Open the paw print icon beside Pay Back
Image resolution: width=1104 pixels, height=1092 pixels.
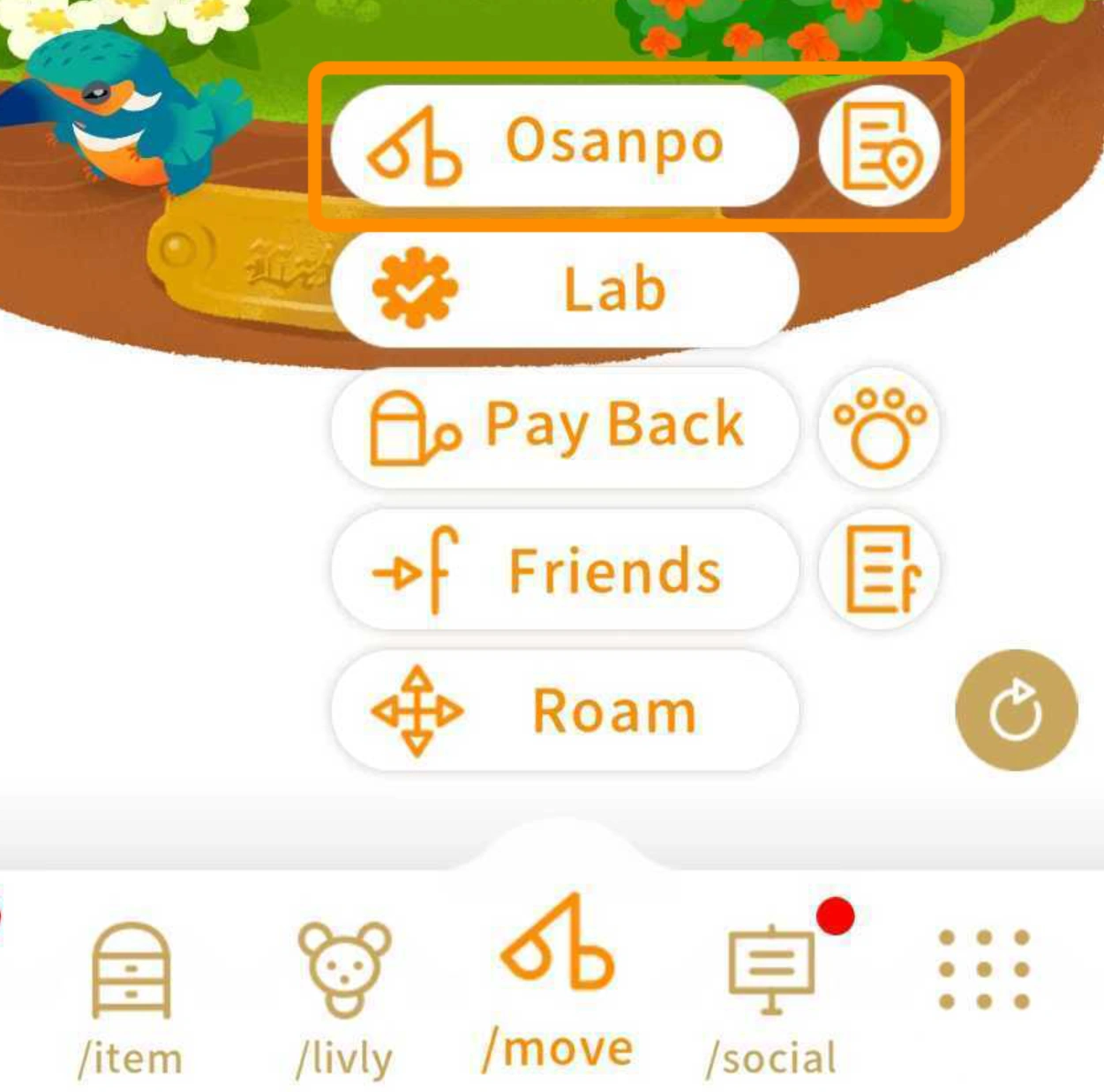[x=879, y=427]
